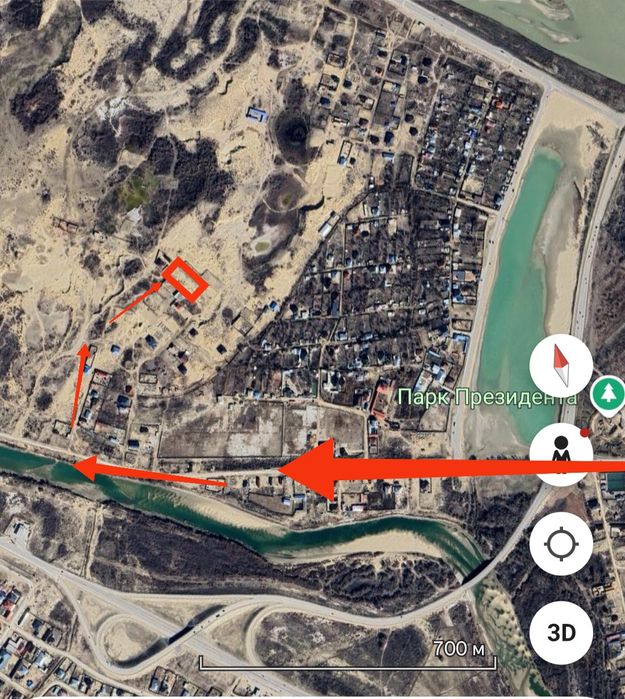Center the map on my location
The width and height of the screenshot is (625, 699).
[561, 546]
